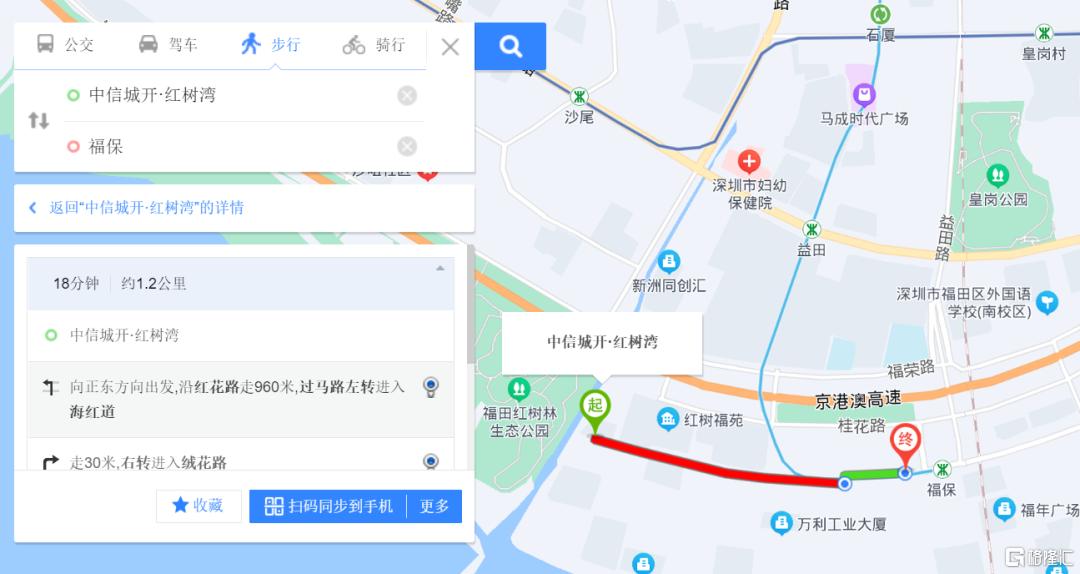1080x574 pixels.
Task: Swap start and destination points
Action: pyautogui.click(x=39, y=121)
